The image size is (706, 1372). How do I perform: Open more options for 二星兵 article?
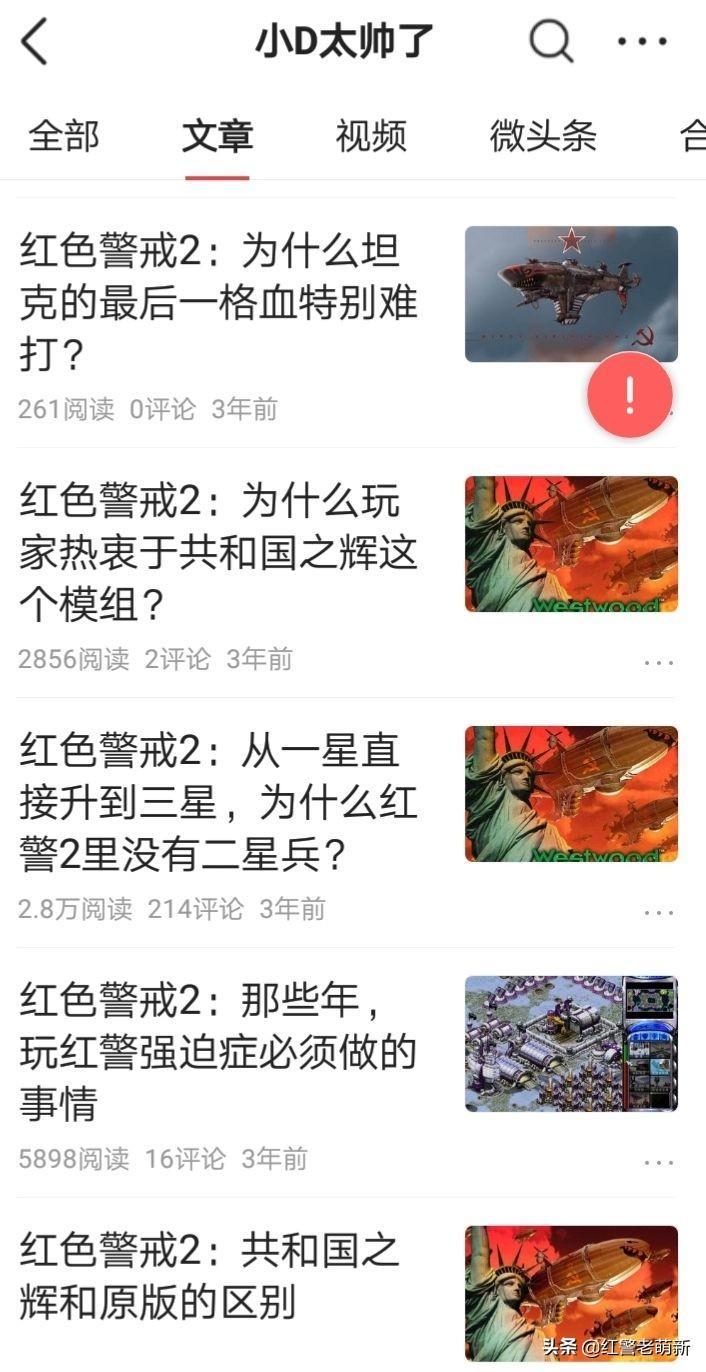click(659, 912)
